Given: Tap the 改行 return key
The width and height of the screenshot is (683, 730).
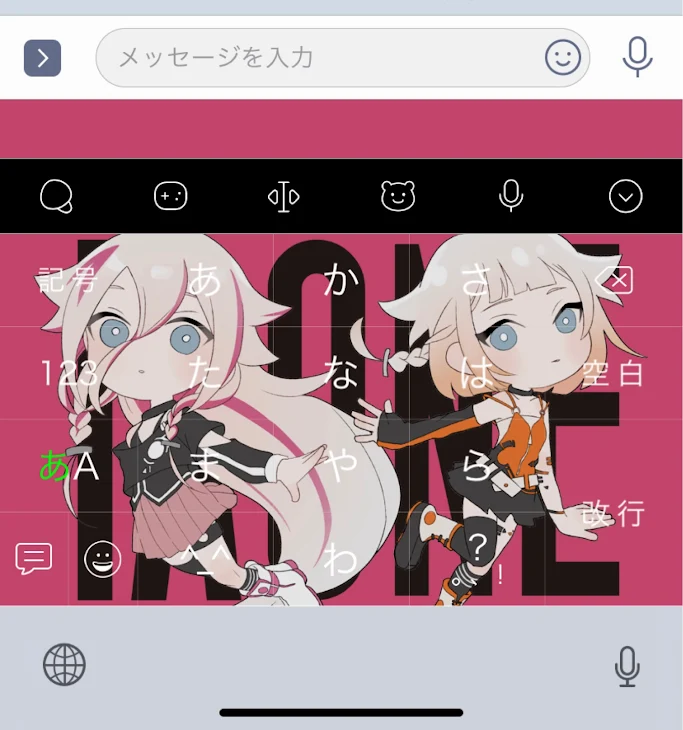Looking at the screenshot, I should click(x=614, y=512).
